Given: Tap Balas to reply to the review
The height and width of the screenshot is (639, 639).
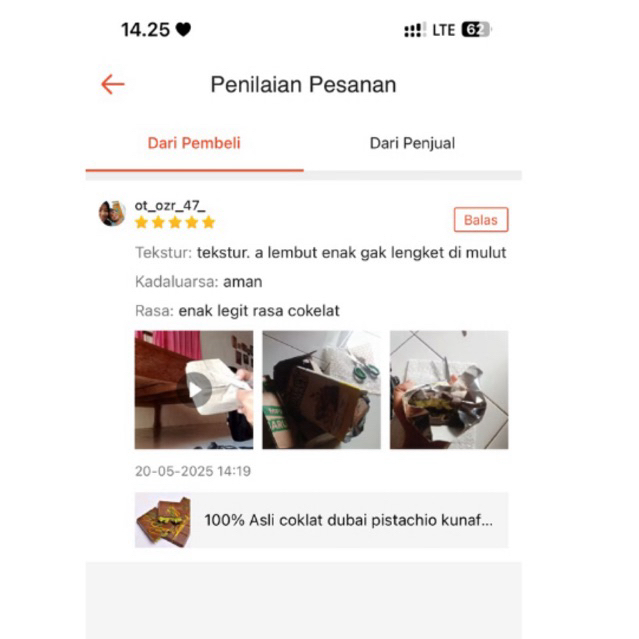Looking at the screenshot, I should [x=480, y=220].
